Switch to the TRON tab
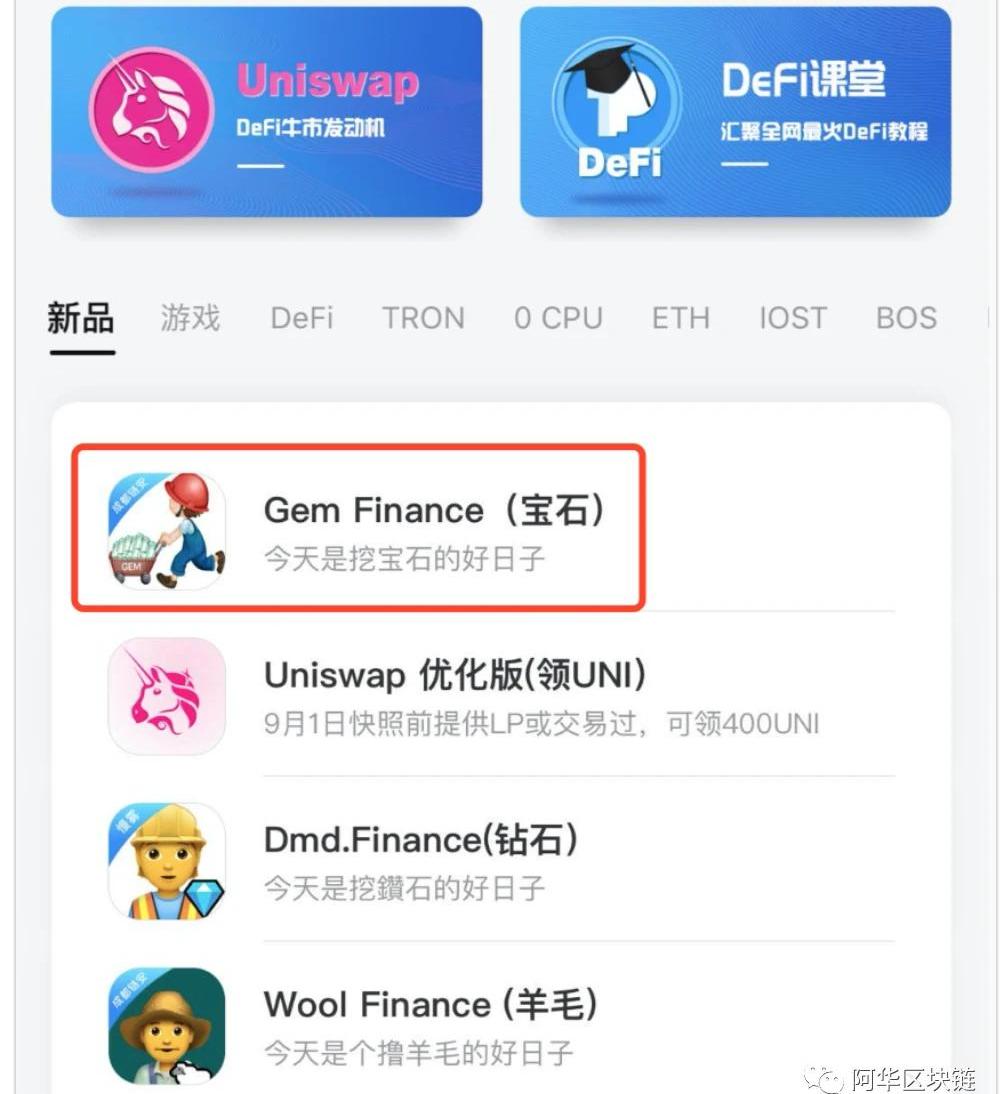 tap(423, 319)
